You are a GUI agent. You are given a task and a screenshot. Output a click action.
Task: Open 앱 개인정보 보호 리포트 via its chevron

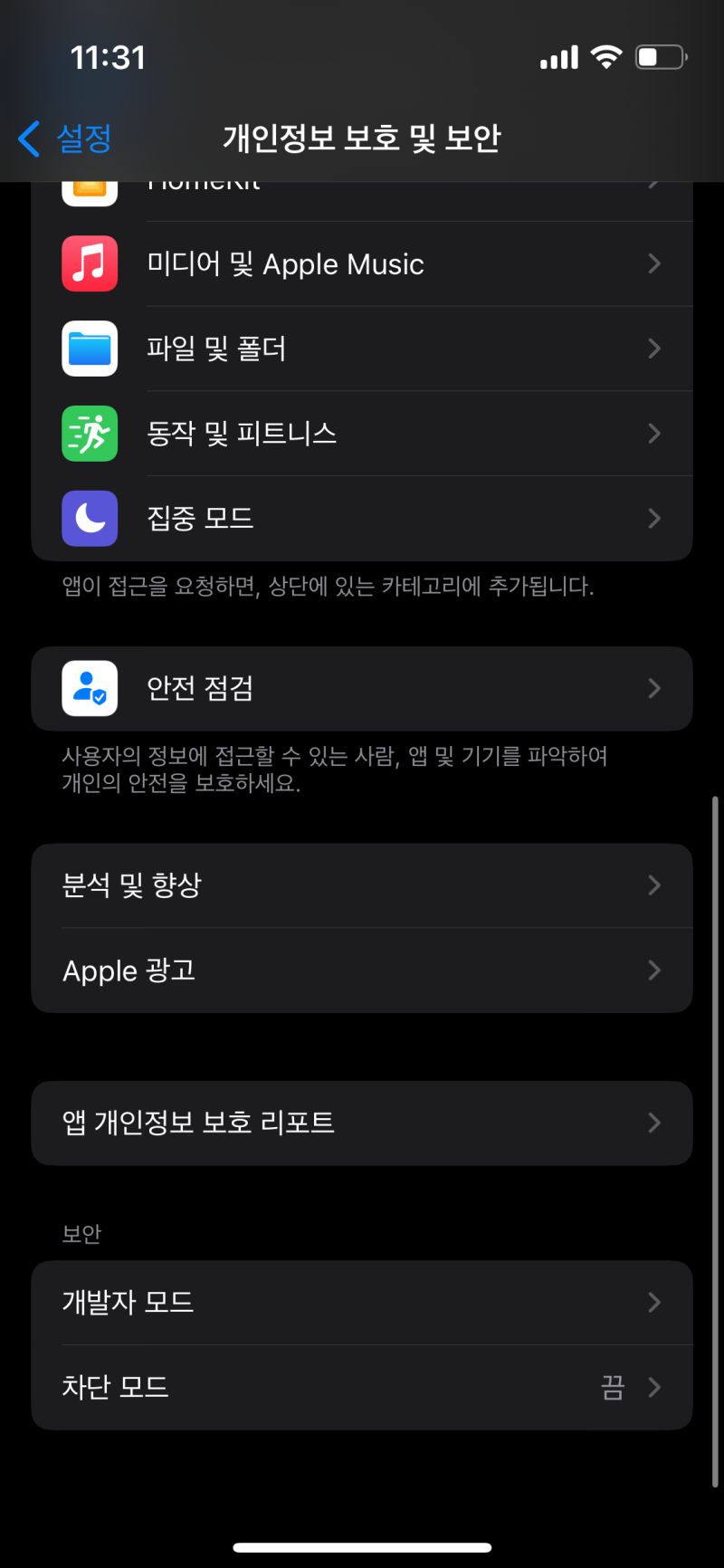[654, 1123]
